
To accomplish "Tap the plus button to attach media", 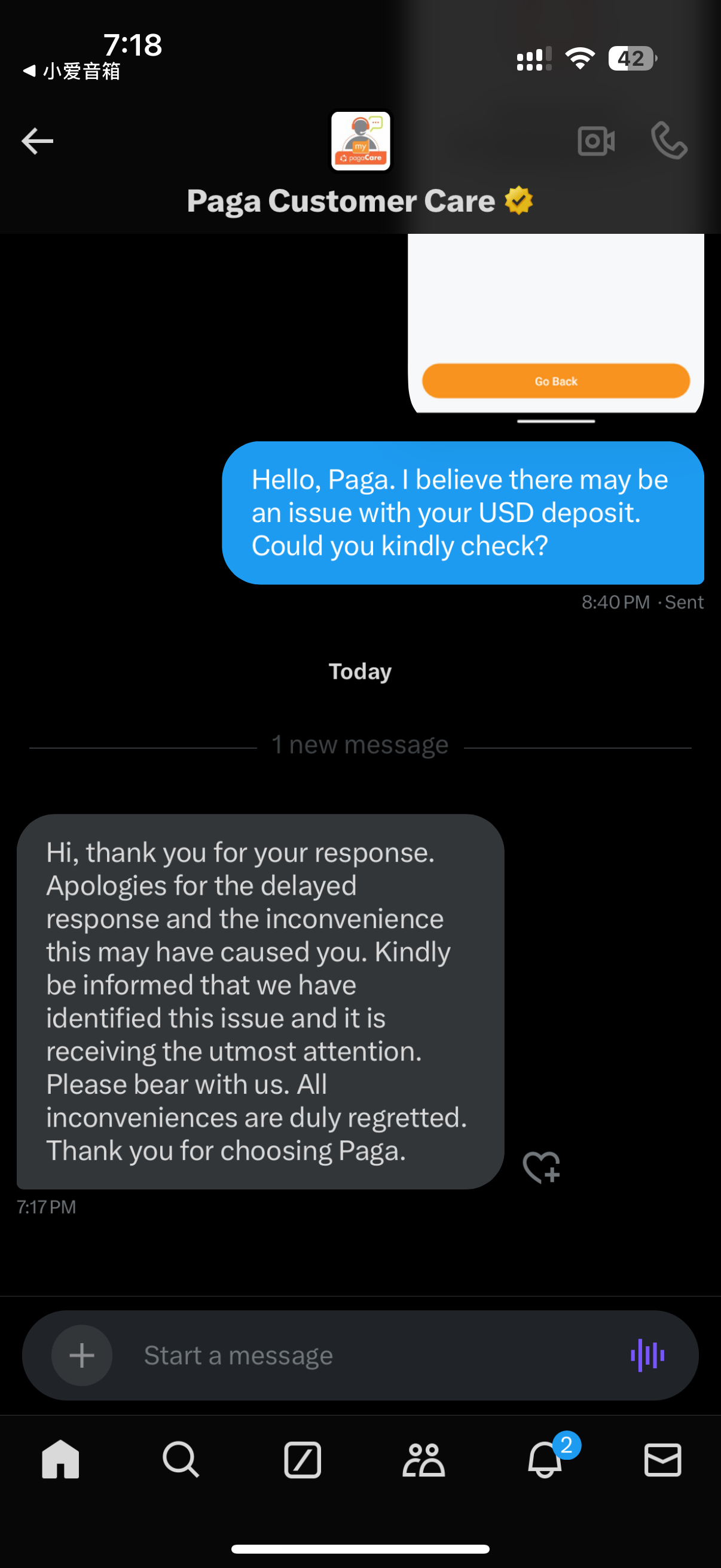I will (x=81, y=1355).
